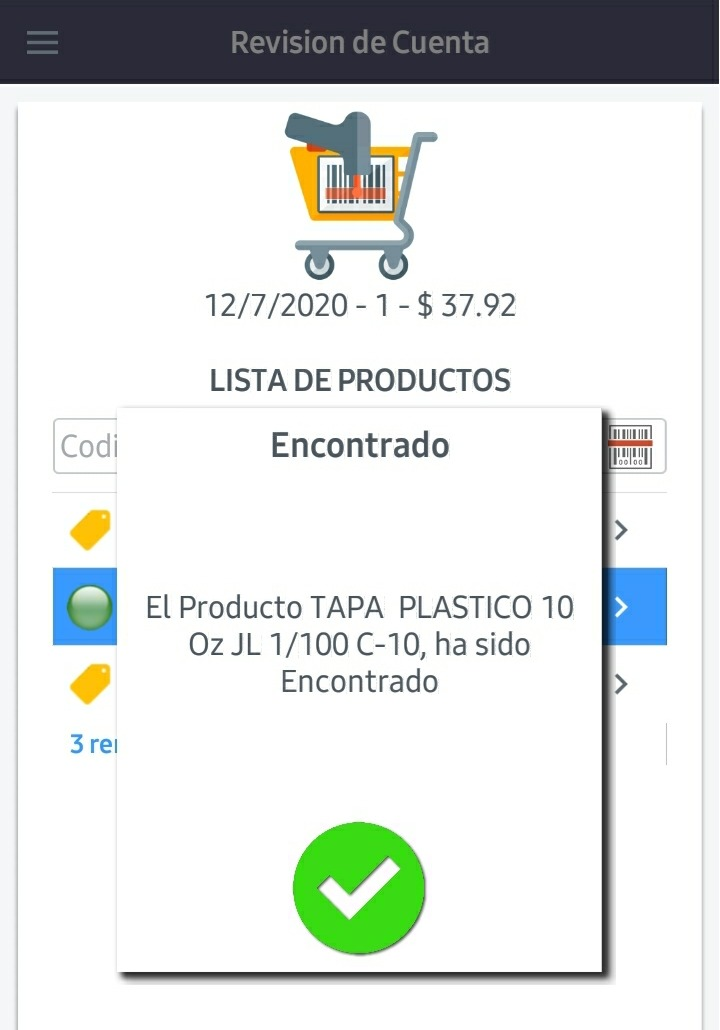Click the transaction summary '12/7/2020 - 1 - $37.92'
Viewport: 720px width, 1030px height.
(x=360, y=305)
